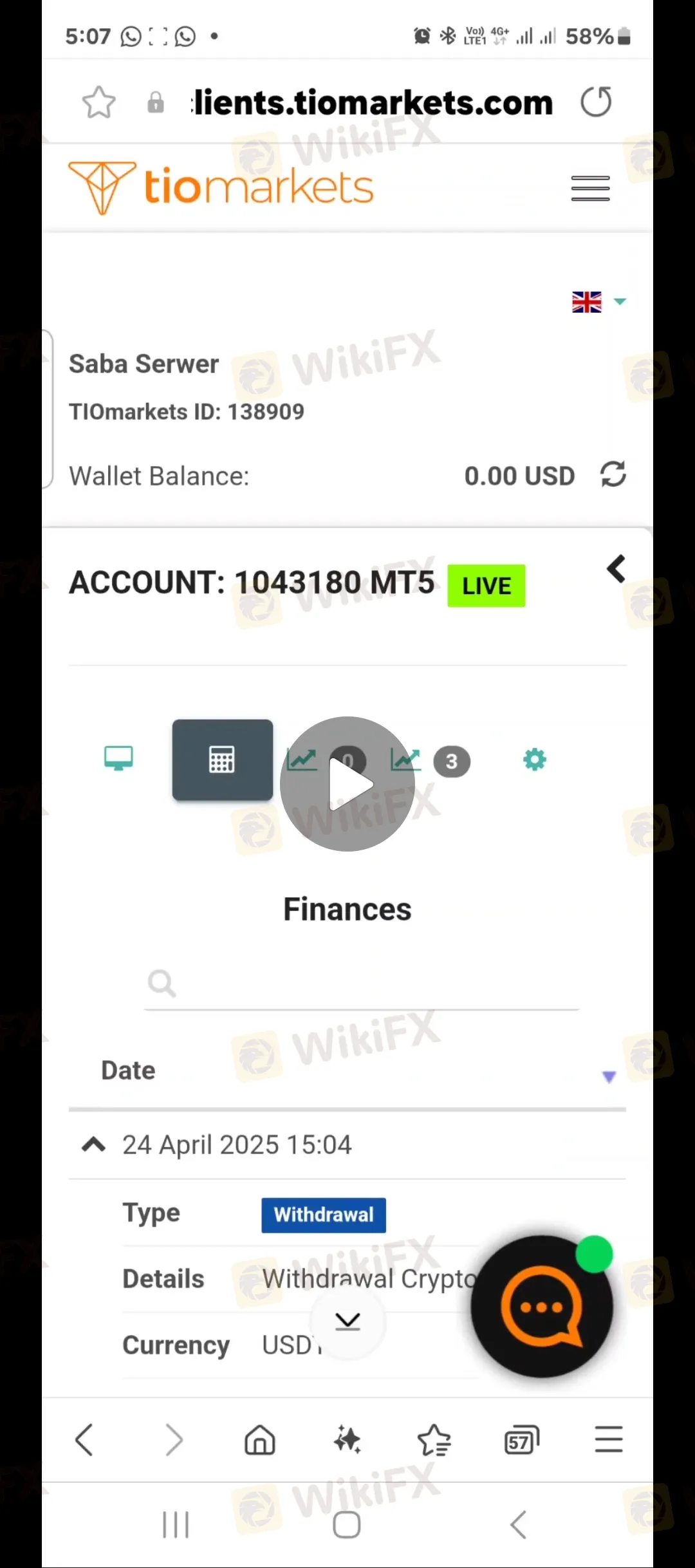Open the account settings gear

[535, 760]
